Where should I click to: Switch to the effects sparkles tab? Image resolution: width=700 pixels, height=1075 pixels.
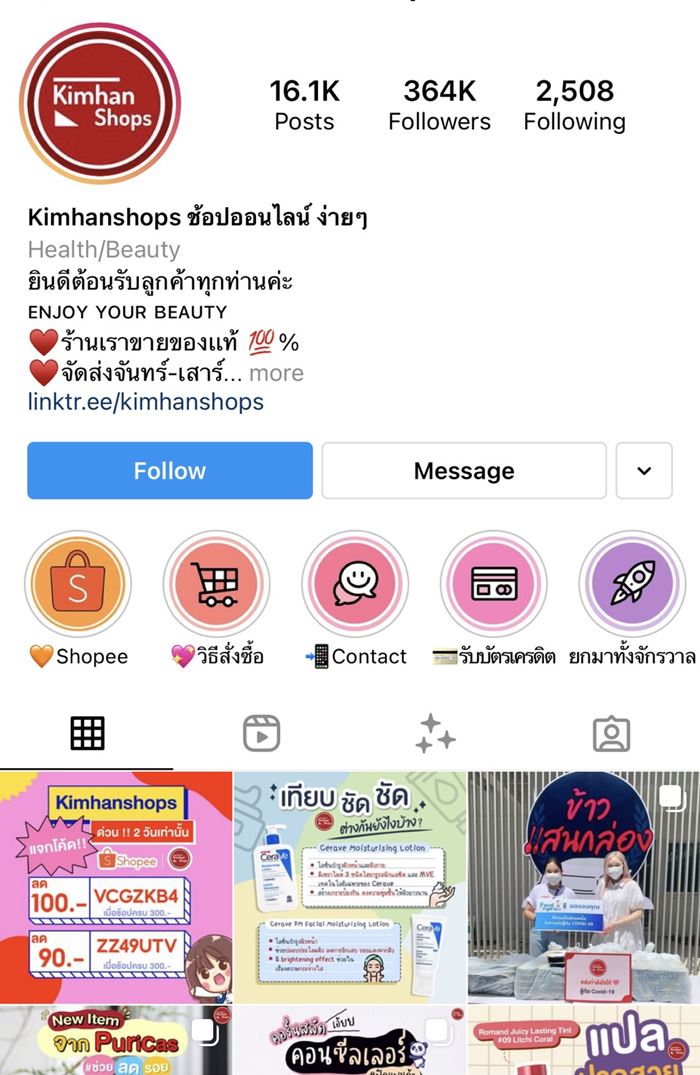click(436, 734)
